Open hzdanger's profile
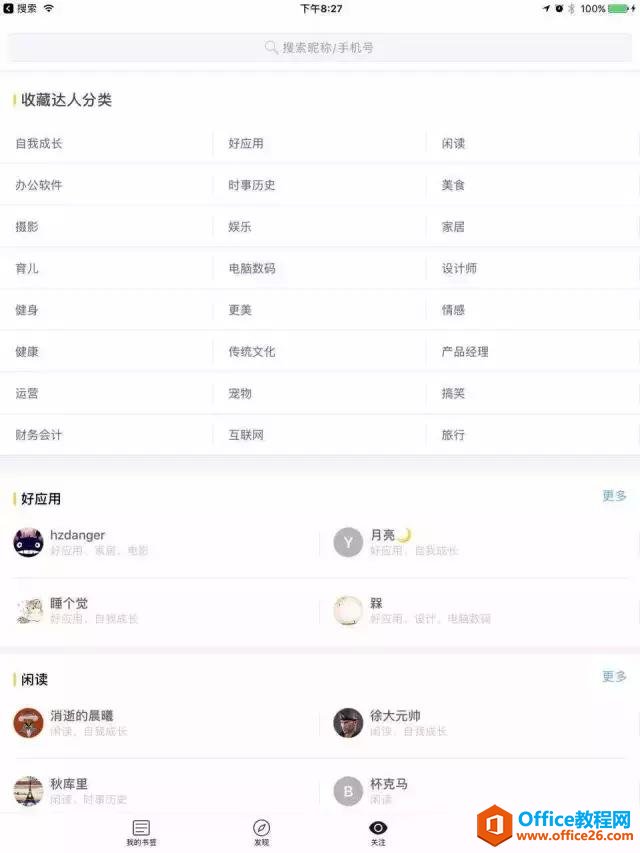 click(78, 542)
